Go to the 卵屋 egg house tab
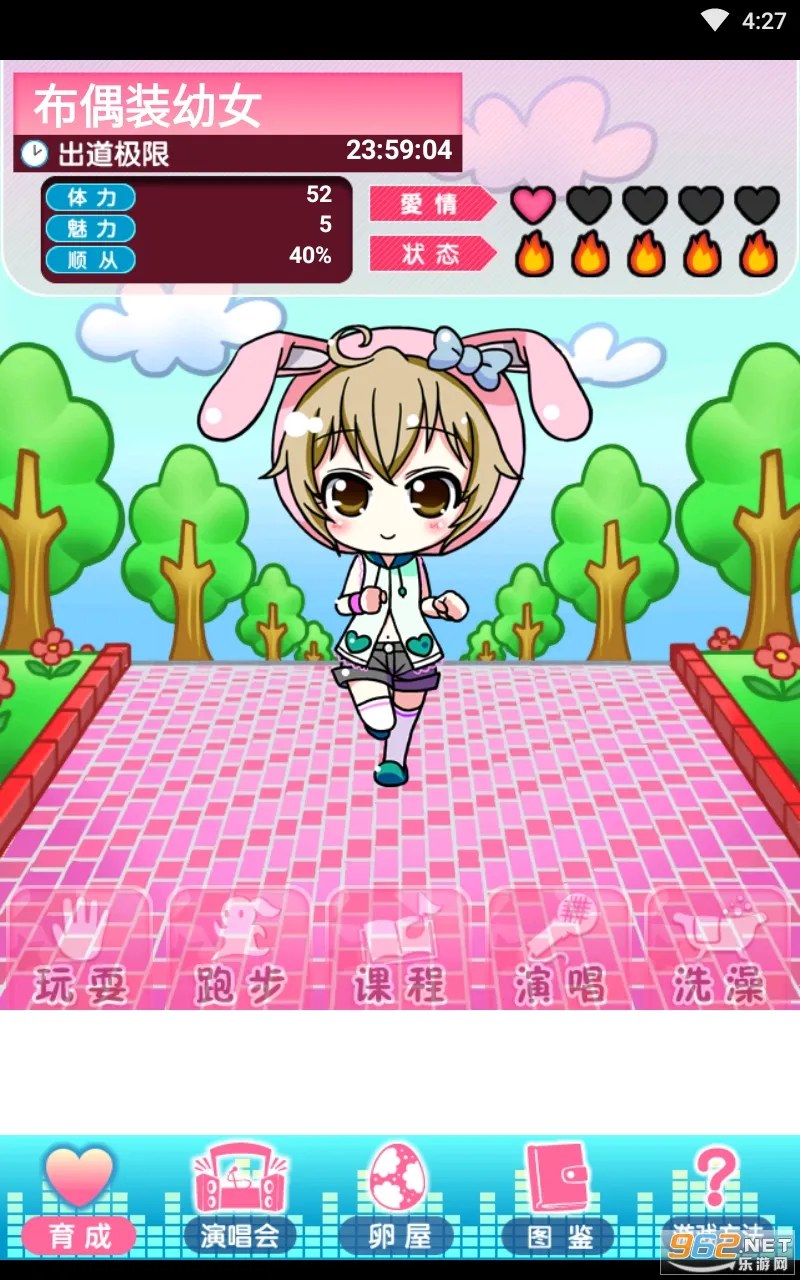The width and height of the screenshot is (800, 1280). (x=398, y=1200)
